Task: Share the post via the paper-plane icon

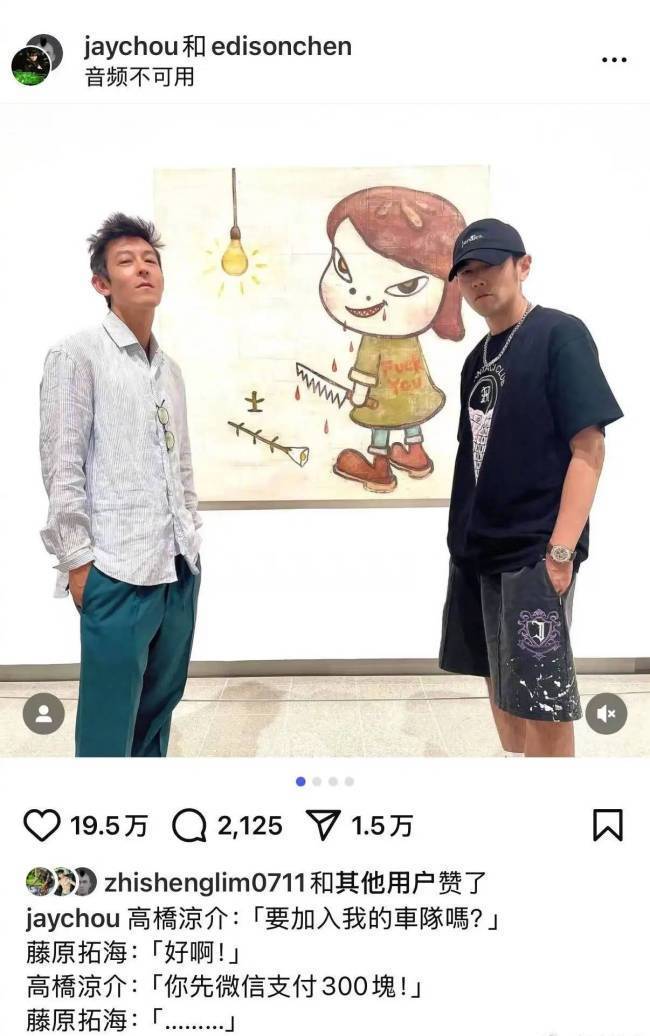Action: click(x=323, y=825)
